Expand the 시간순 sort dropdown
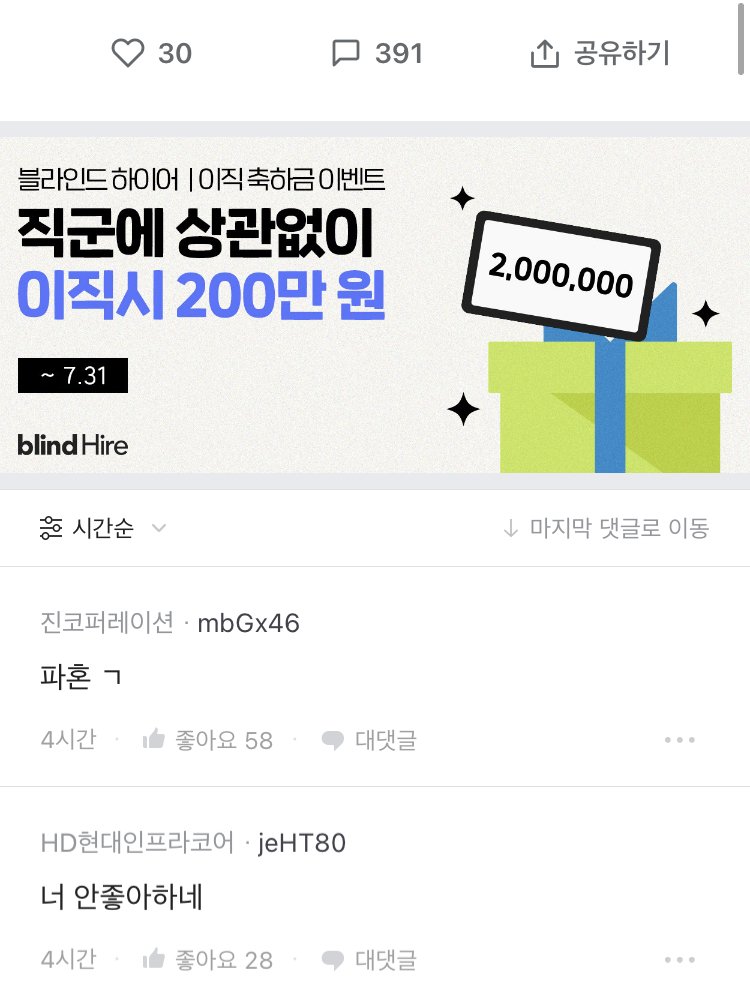This screenshot has width=750, height=997. (x=102, y=528)
